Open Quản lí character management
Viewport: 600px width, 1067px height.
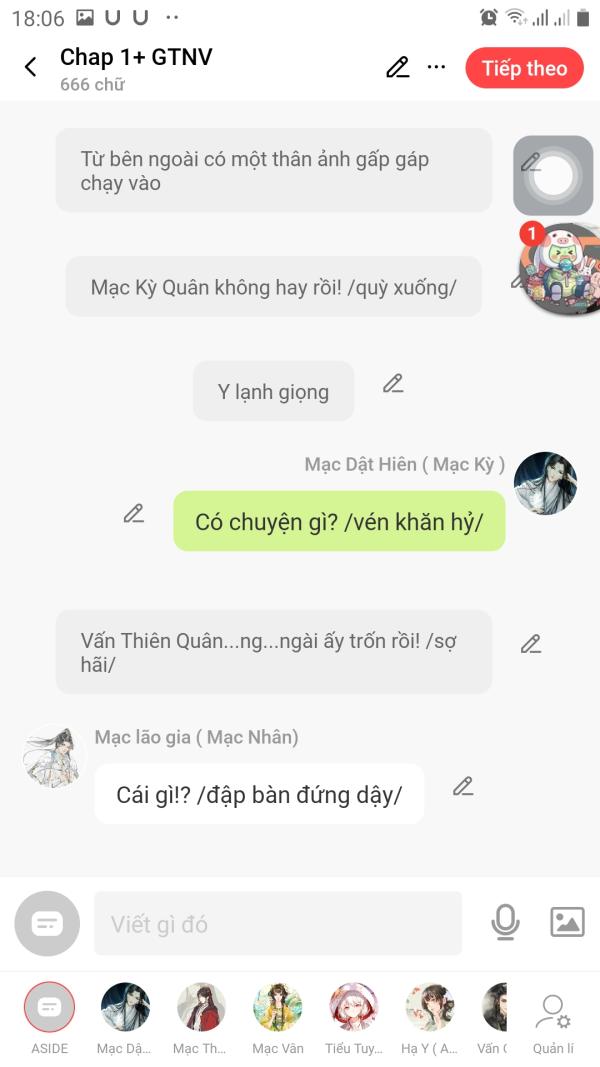click(553, 1015)
